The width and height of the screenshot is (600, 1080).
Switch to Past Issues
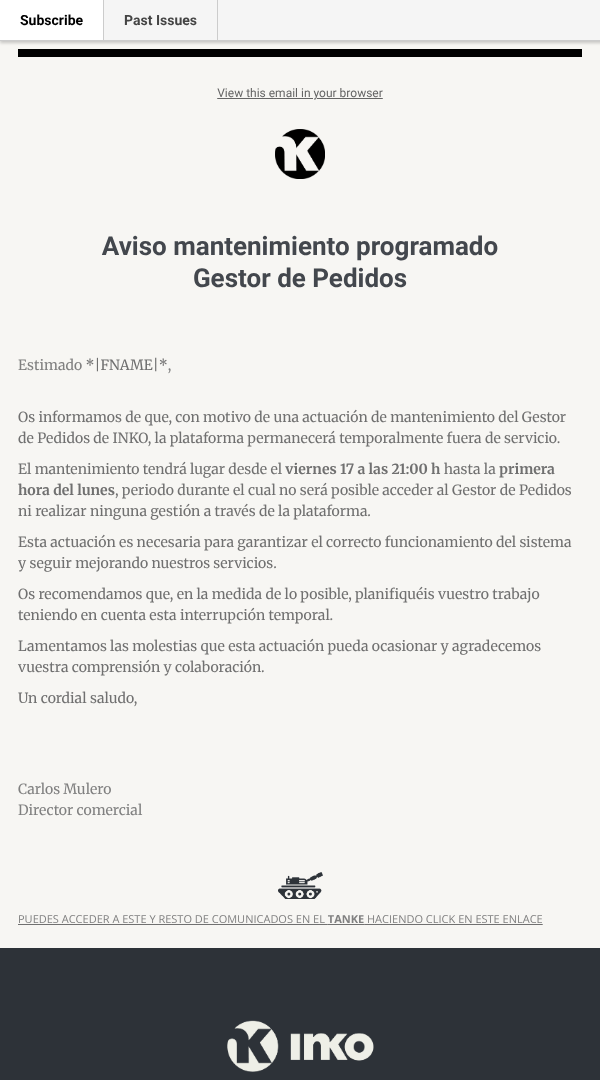click(161, 20)
